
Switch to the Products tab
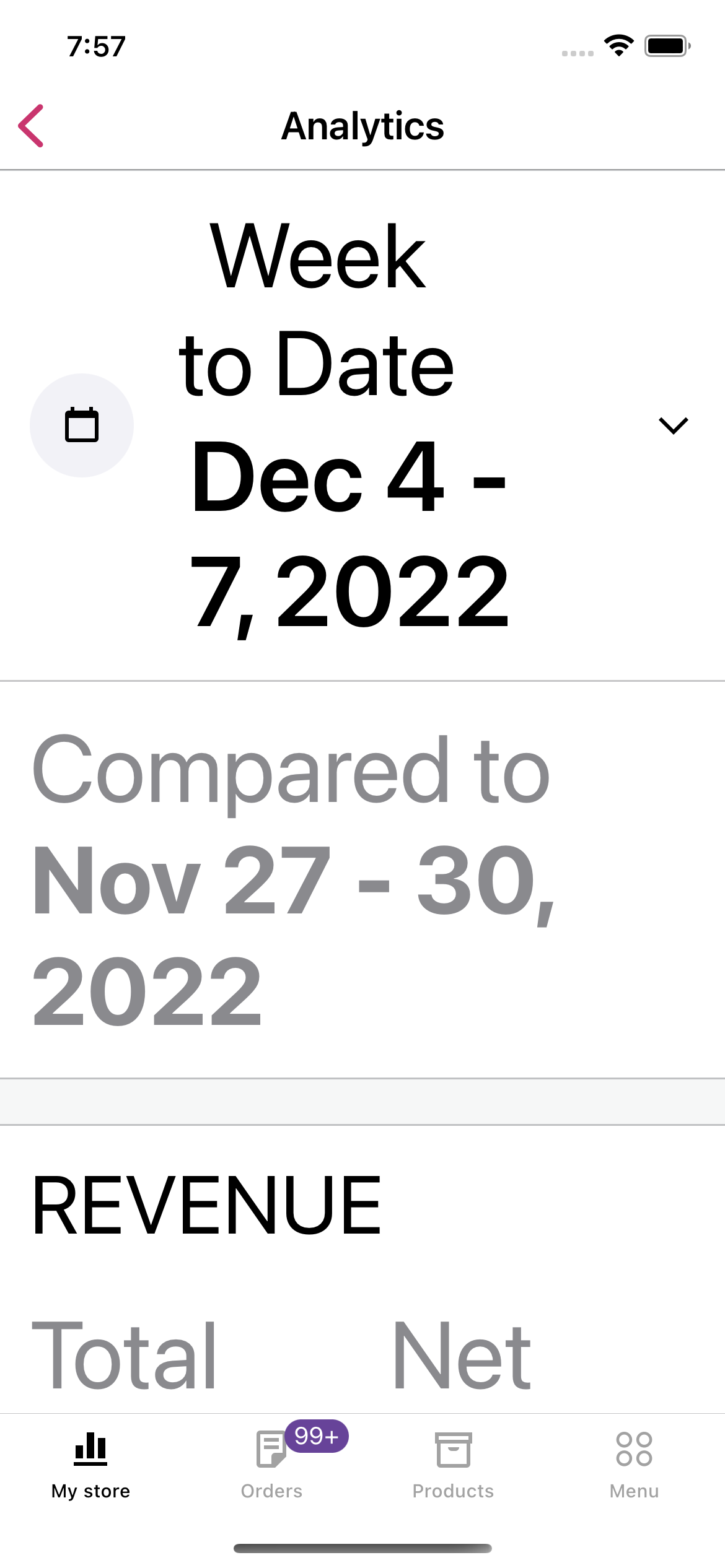pyautogui.click(x=453, y=1466)
